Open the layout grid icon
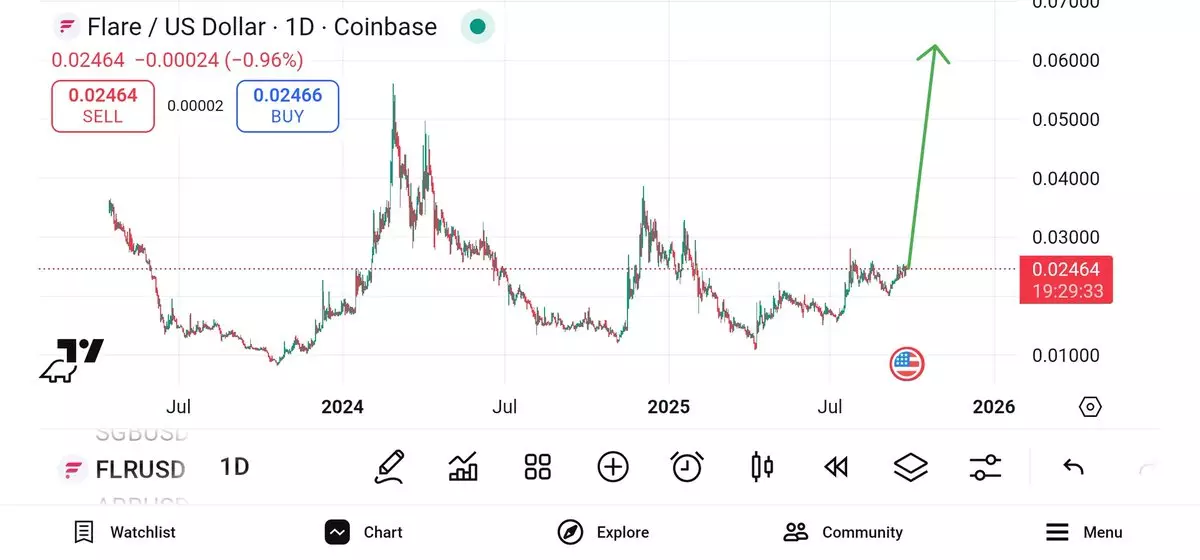Screen dimensions: 1200x560 538,467
